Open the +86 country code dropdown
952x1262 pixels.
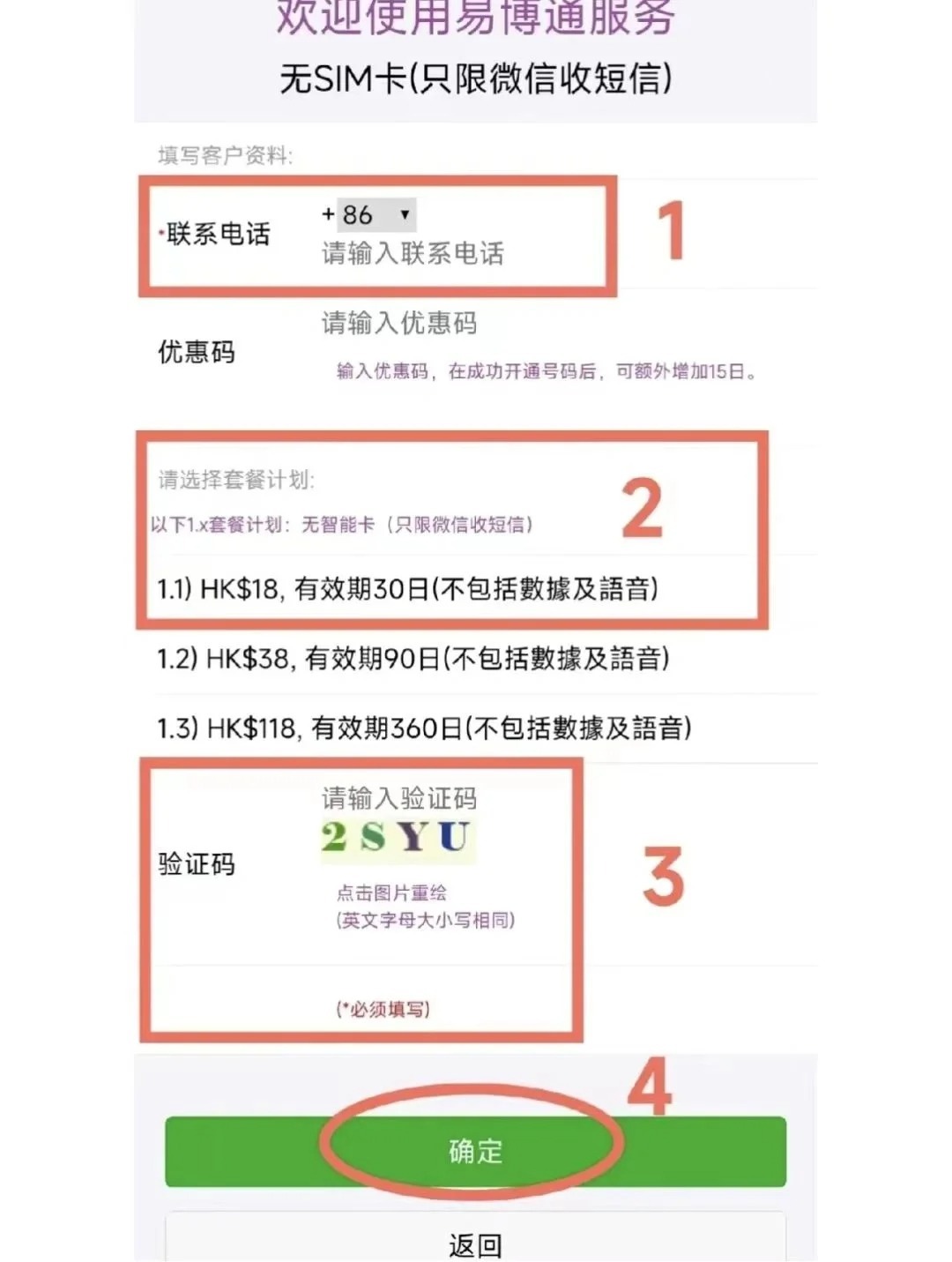[x=370, y=214]
